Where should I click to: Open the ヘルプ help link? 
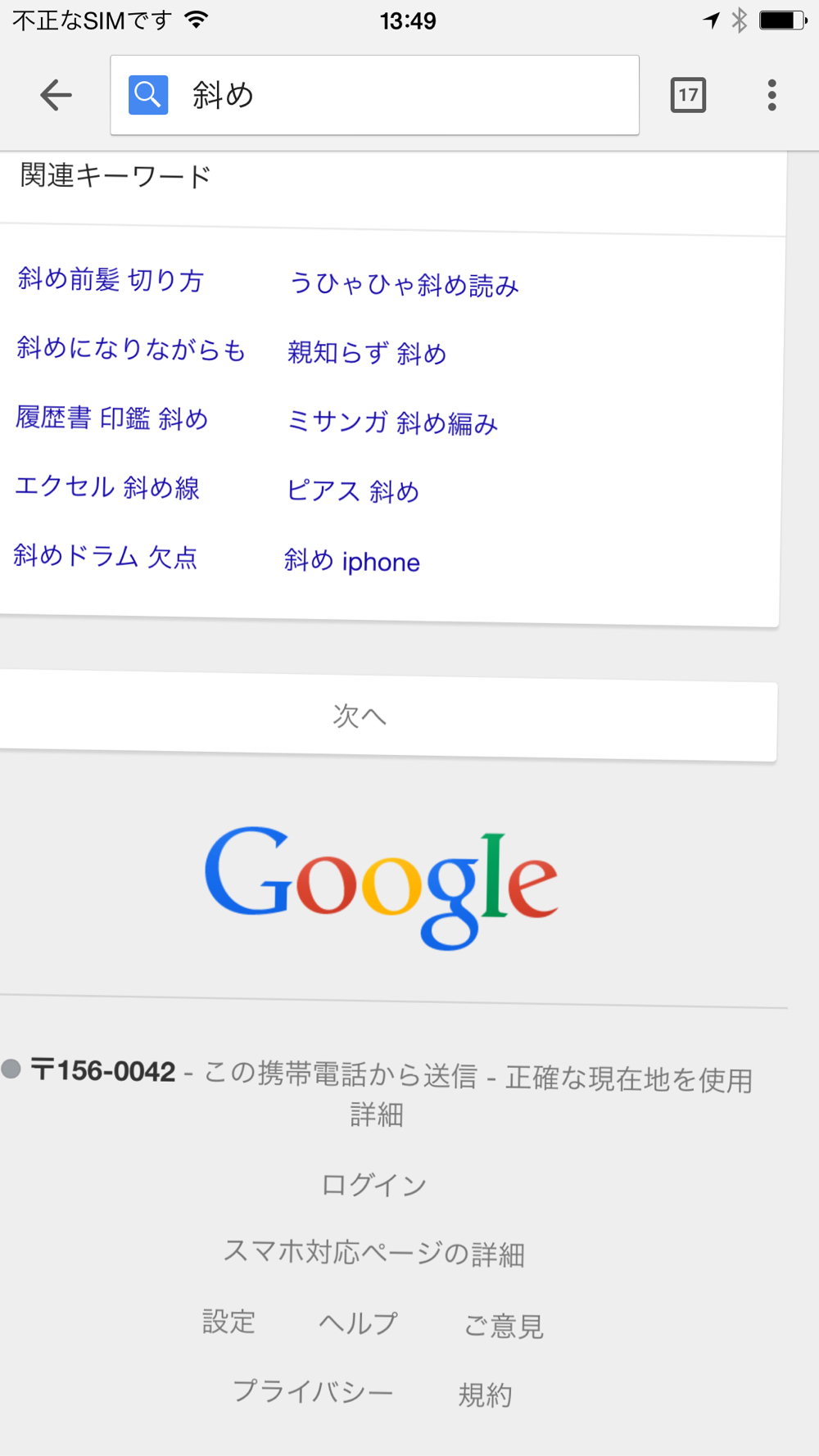[358, 1323]
